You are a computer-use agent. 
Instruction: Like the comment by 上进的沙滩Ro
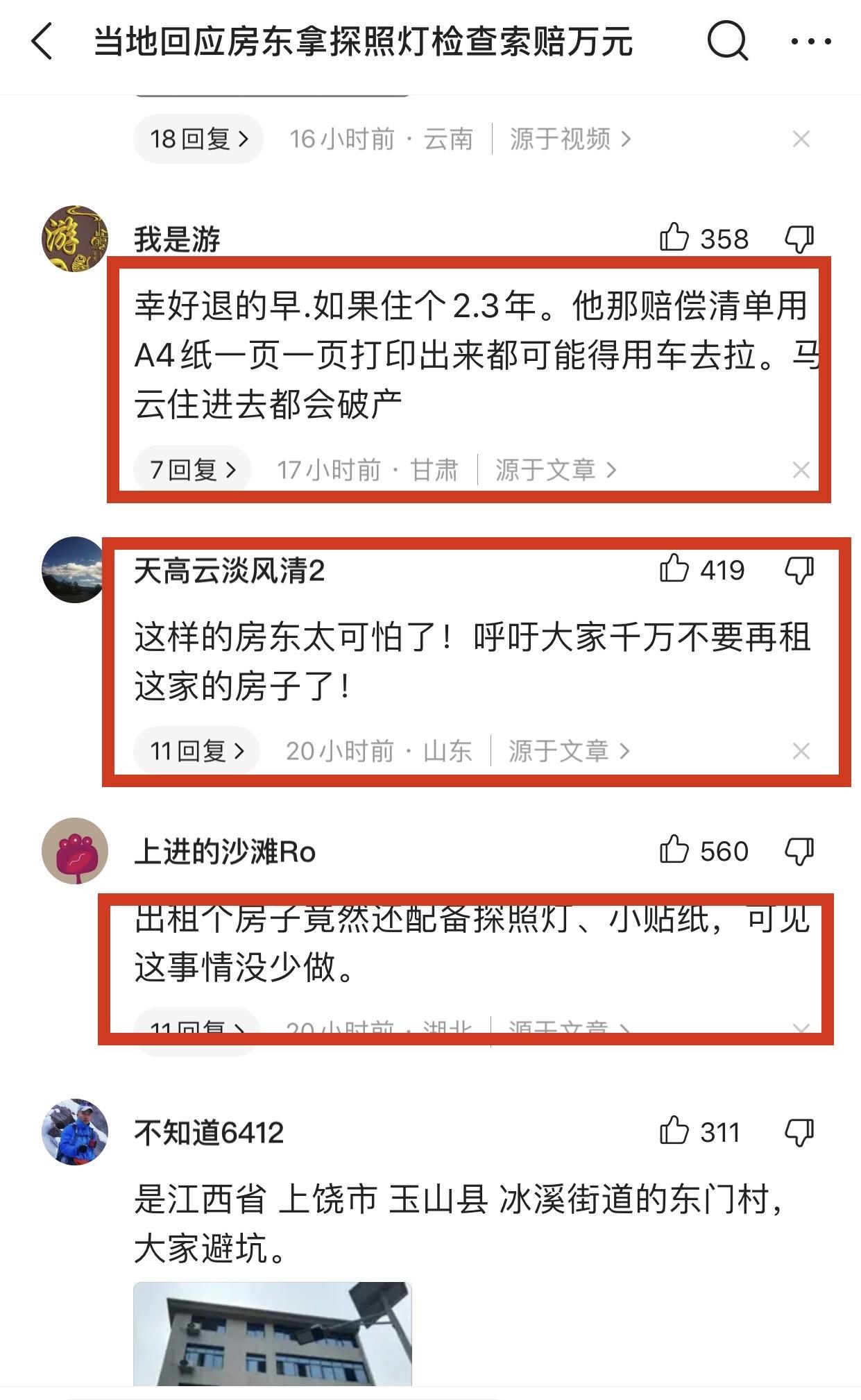pyautogui.click(x=674, y=850)
